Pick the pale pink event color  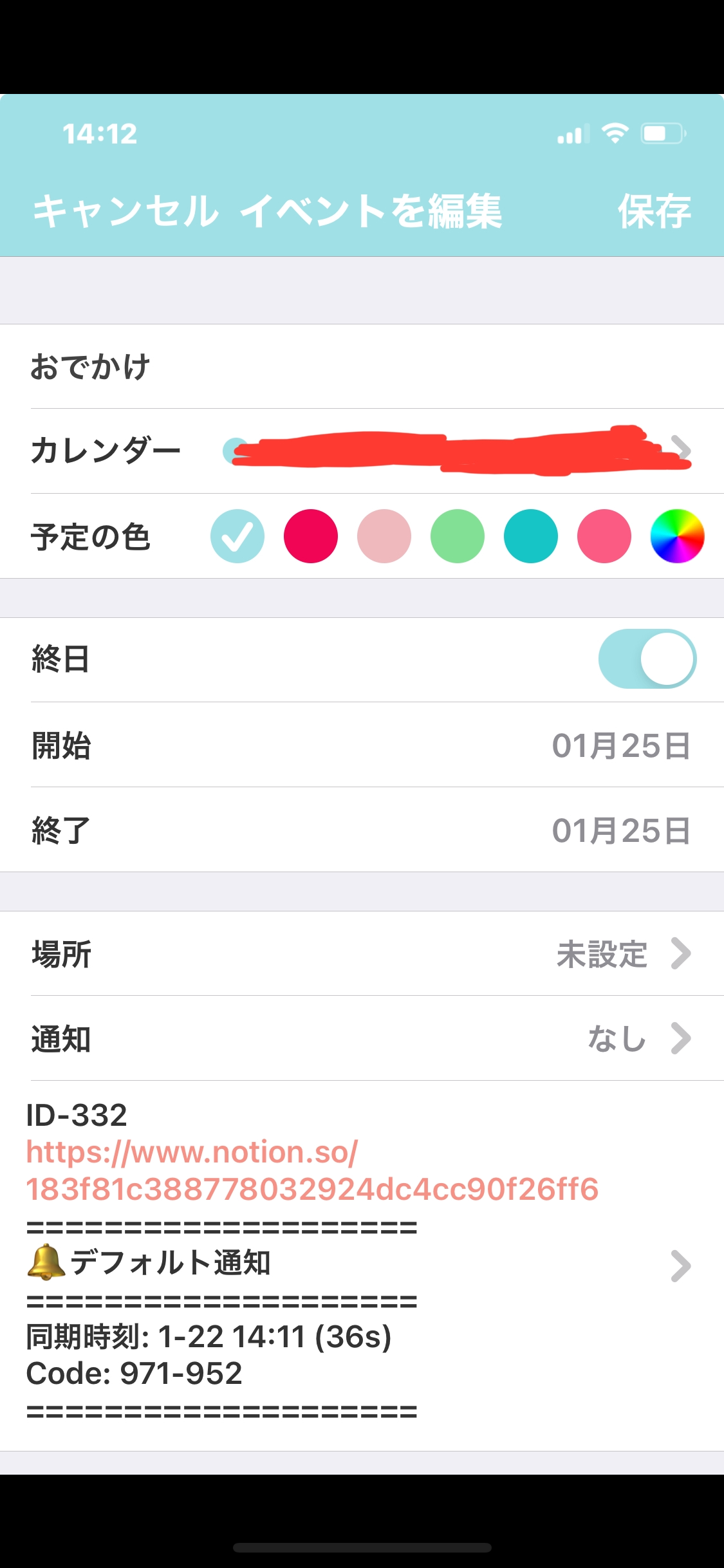(384, 536)
